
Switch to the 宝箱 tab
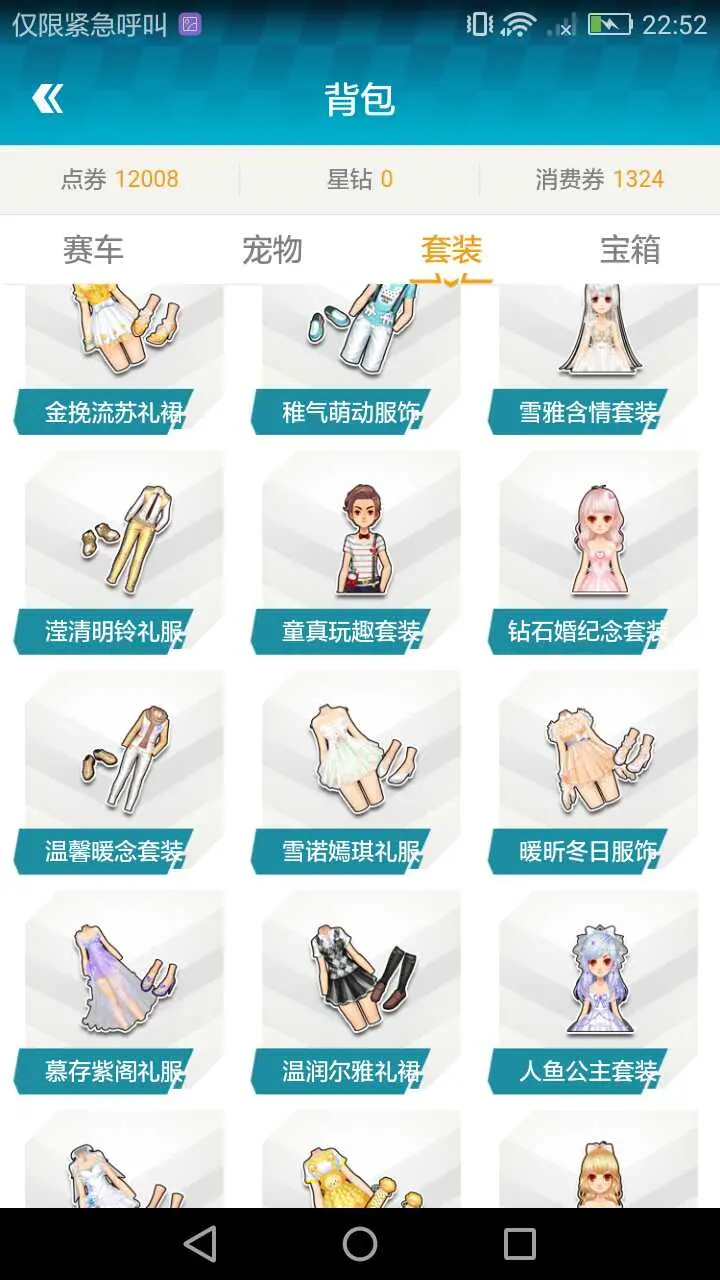pos(630,250)
